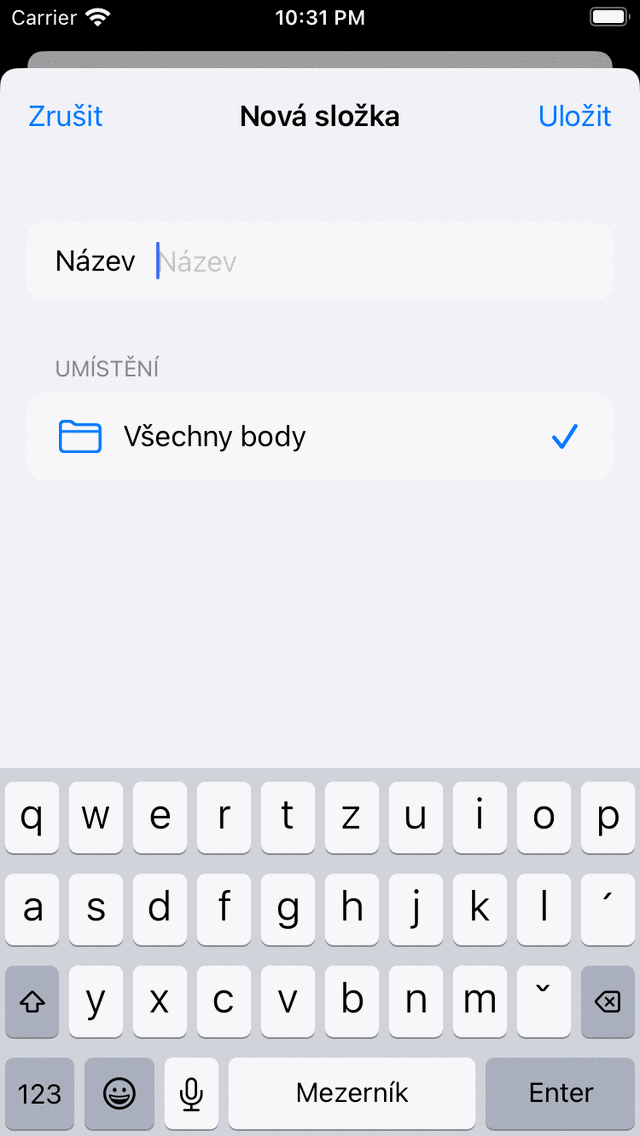Save the folder with Uložit
Image resolution: width=640 pixels, height=1136 pixels.
pos(574,116)
